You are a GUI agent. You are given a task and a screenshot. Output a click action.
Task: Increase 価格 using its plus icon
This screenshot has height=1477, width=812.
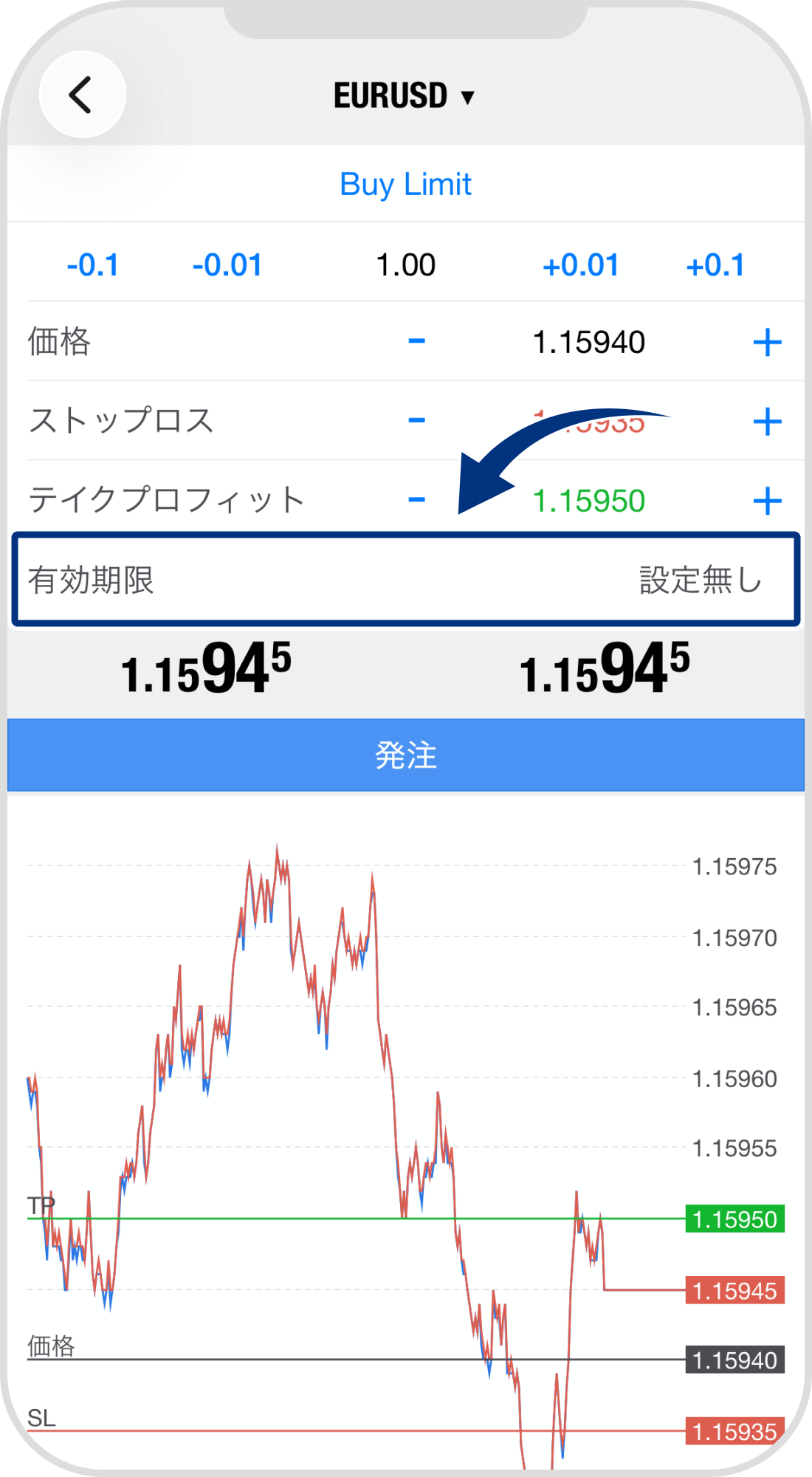769,341
